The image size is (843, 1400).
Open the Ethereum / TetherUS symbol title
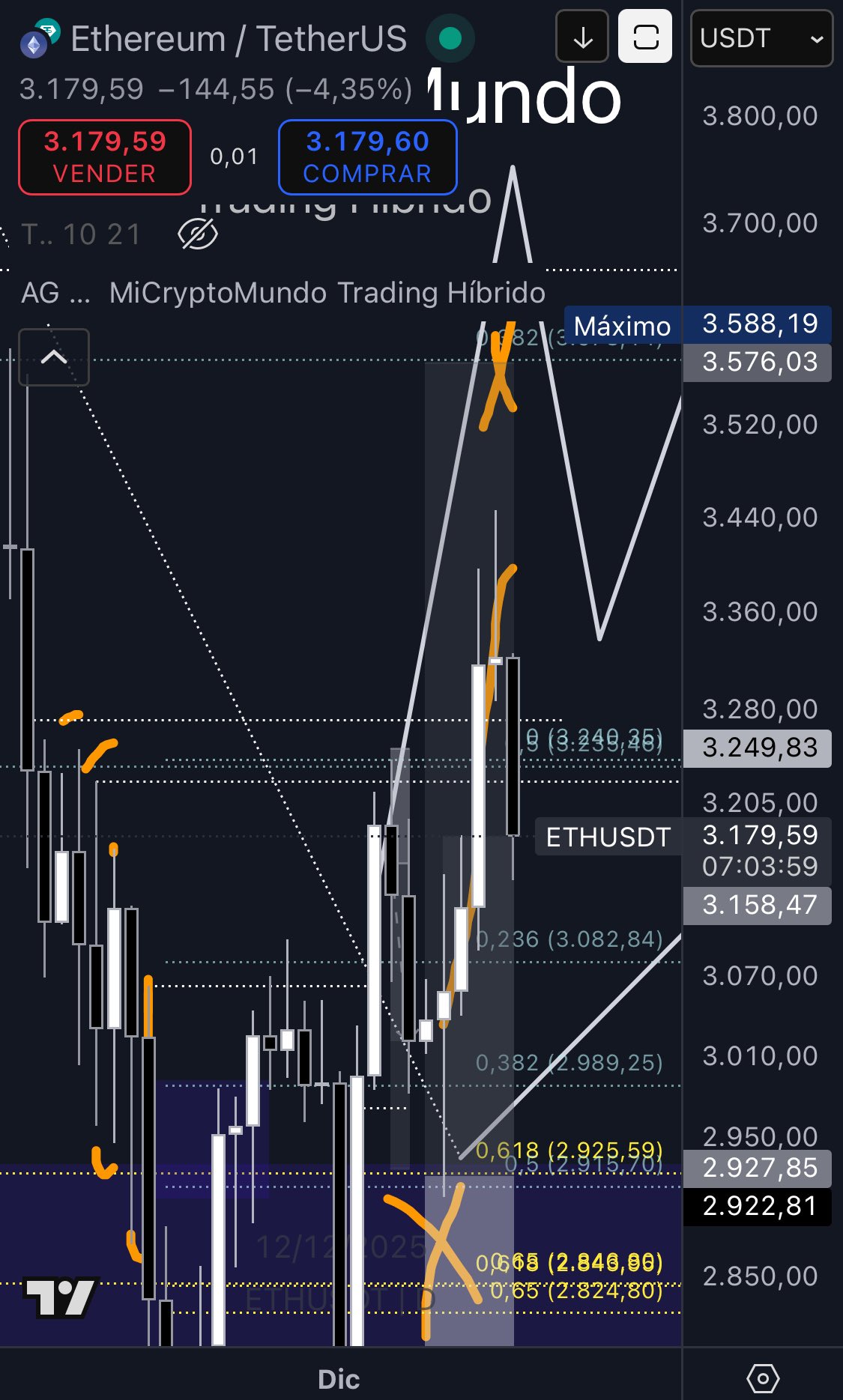click(238, 39)
